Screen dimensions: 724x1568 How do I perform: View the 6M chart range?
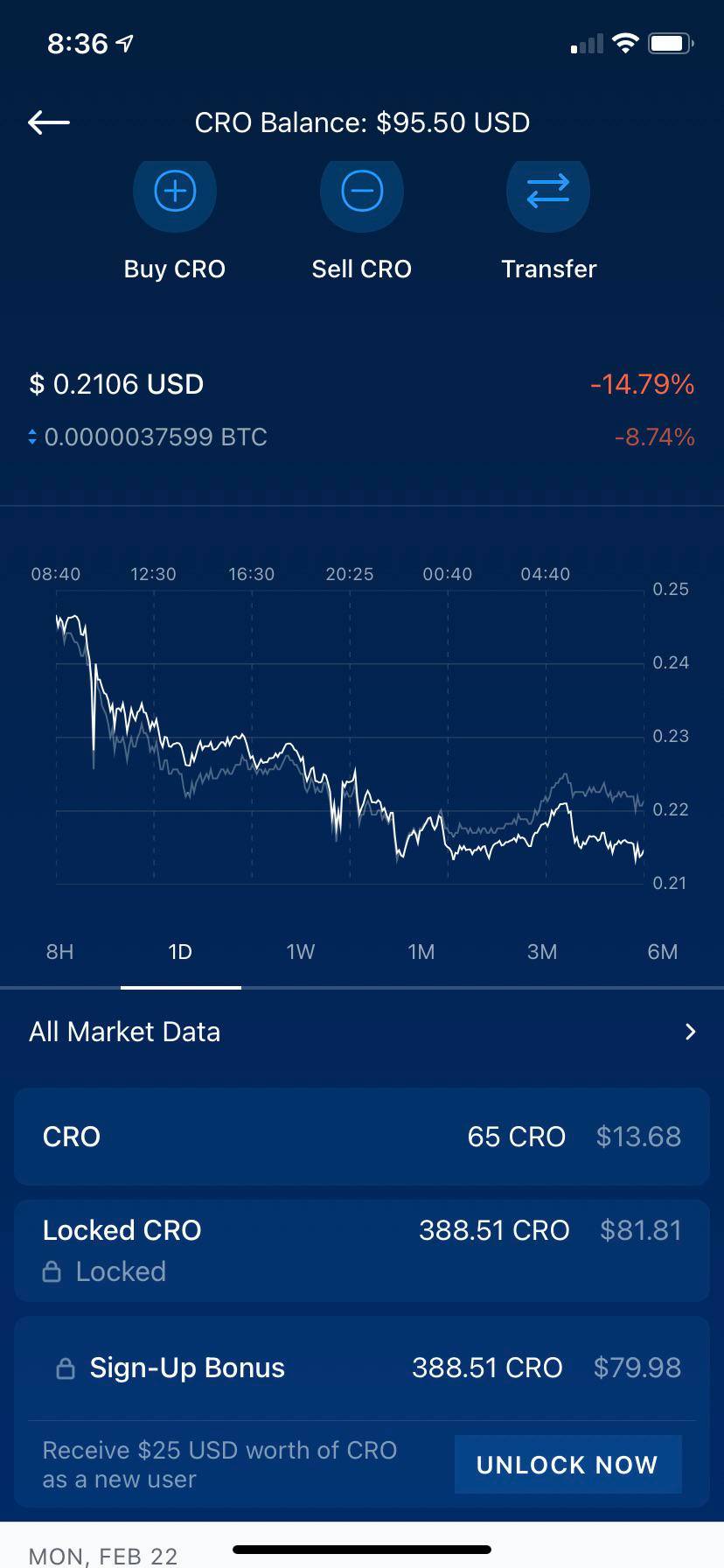(662, 952)
